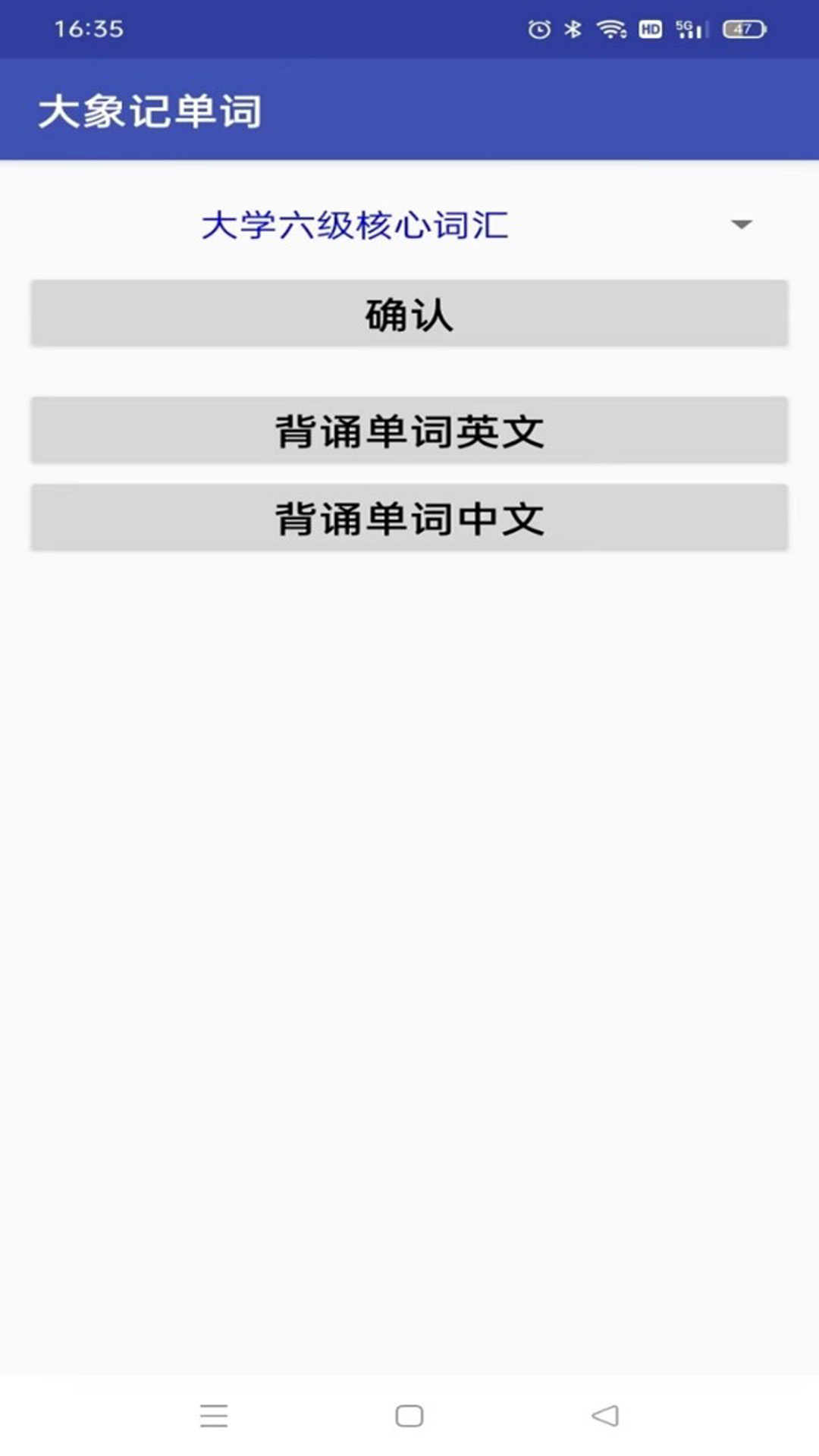The image size is (819, 1456).
Task: Tap the recent apps navigation icon
Action: [x=215, y=1412]
